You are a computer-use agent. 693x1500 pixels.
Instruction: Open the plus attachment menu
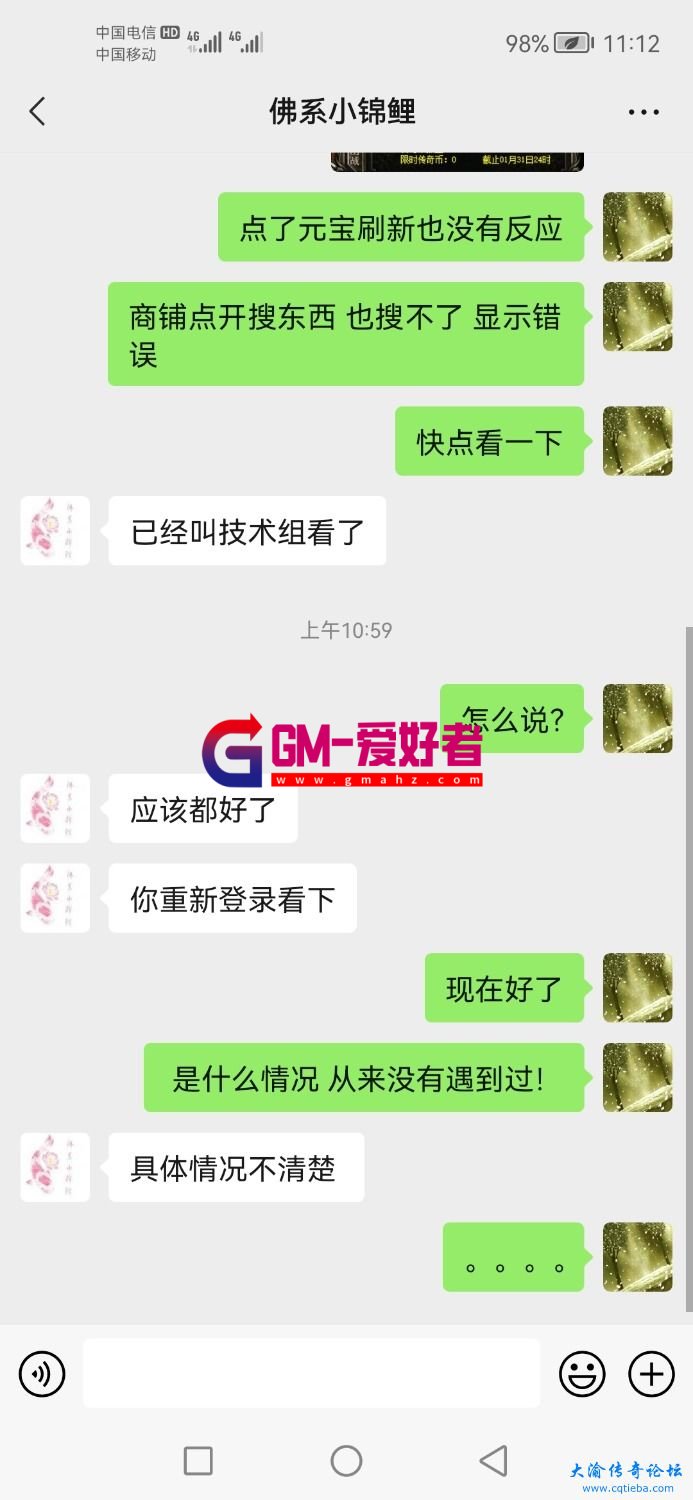[651, 1374]
